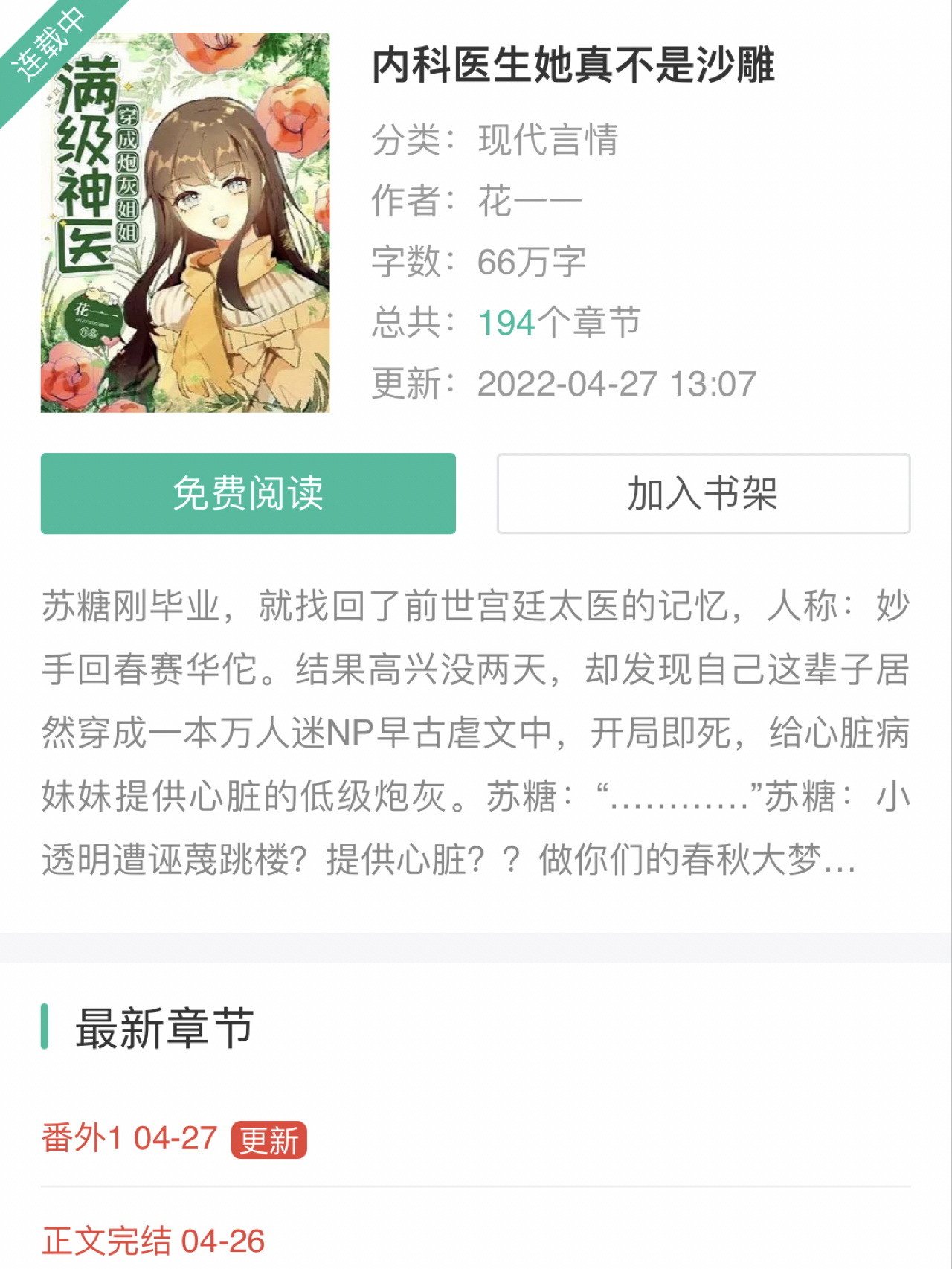Click the novel title 内科医生她真不是沙雕

tap(573, 67)
